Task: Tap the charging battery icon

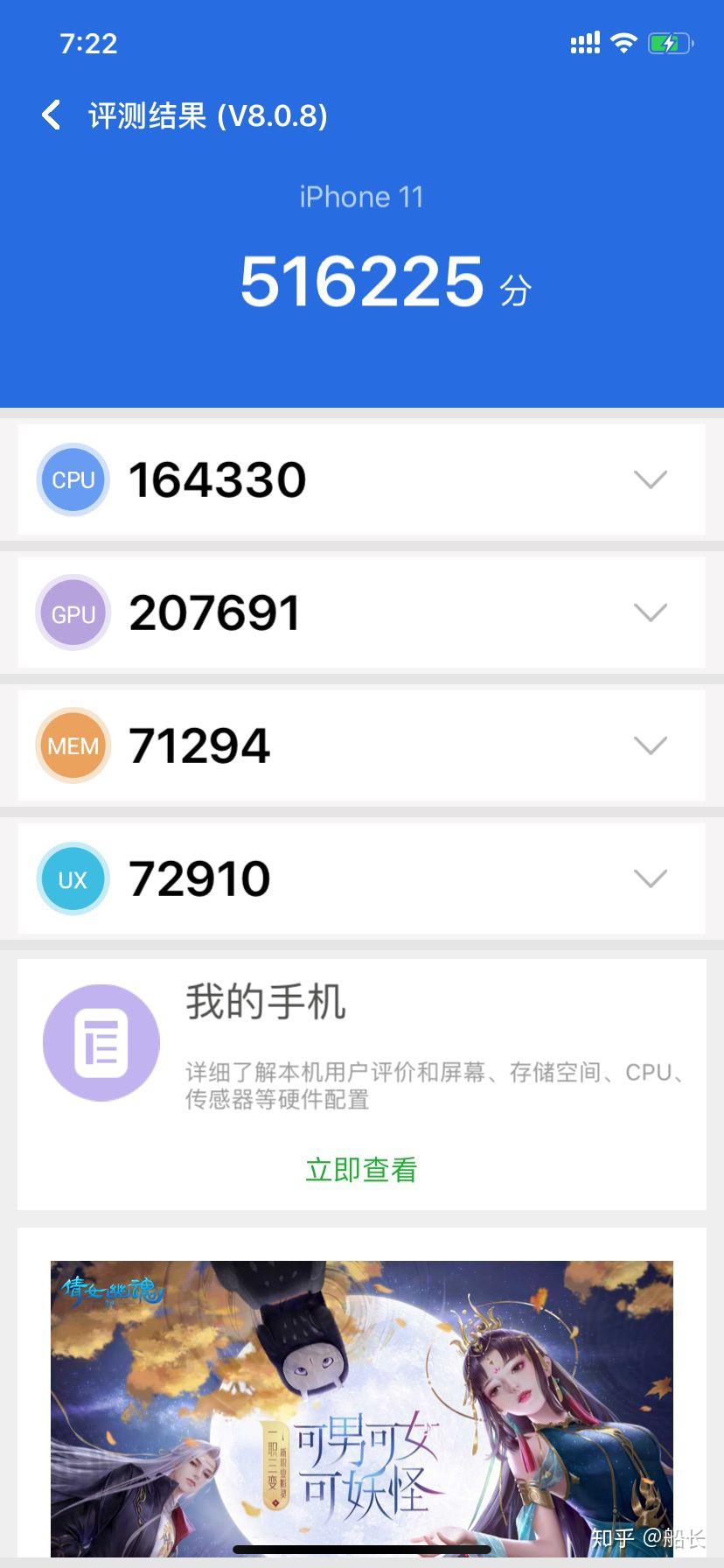Action: click(670, 43)
